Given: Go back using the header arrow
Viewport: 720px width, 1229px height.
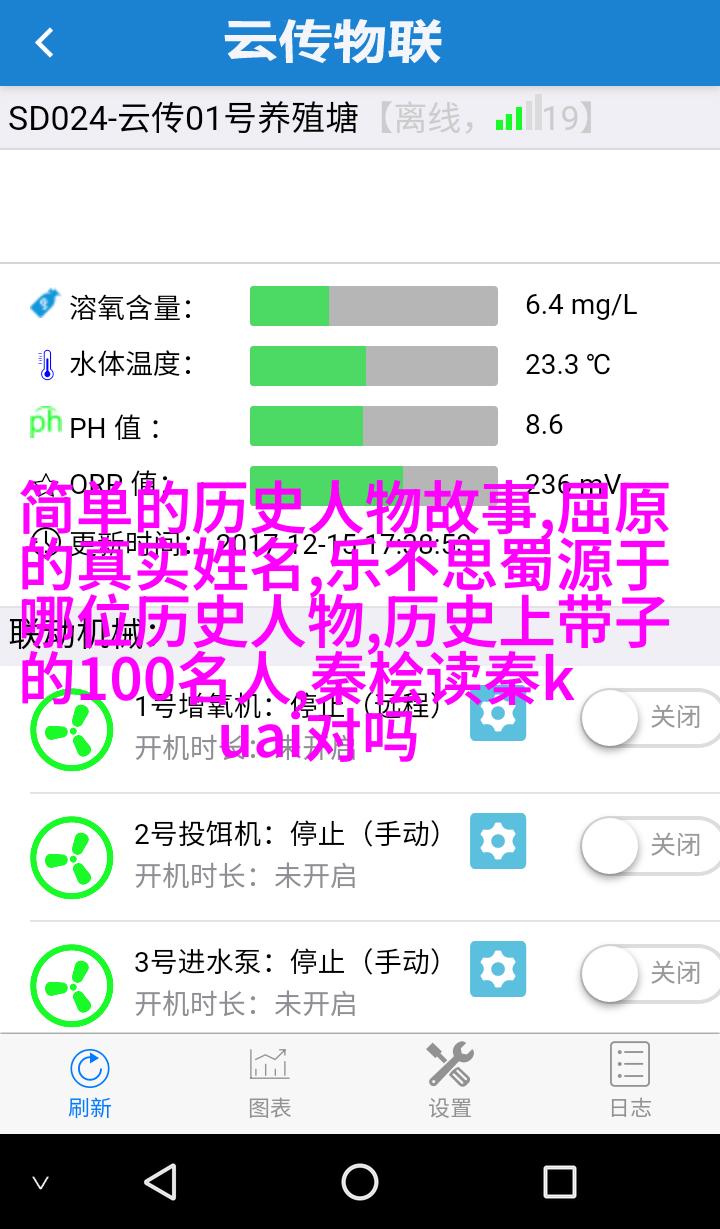Looking at the screenshot, I should pyautogui.click(x=44, y=43).
